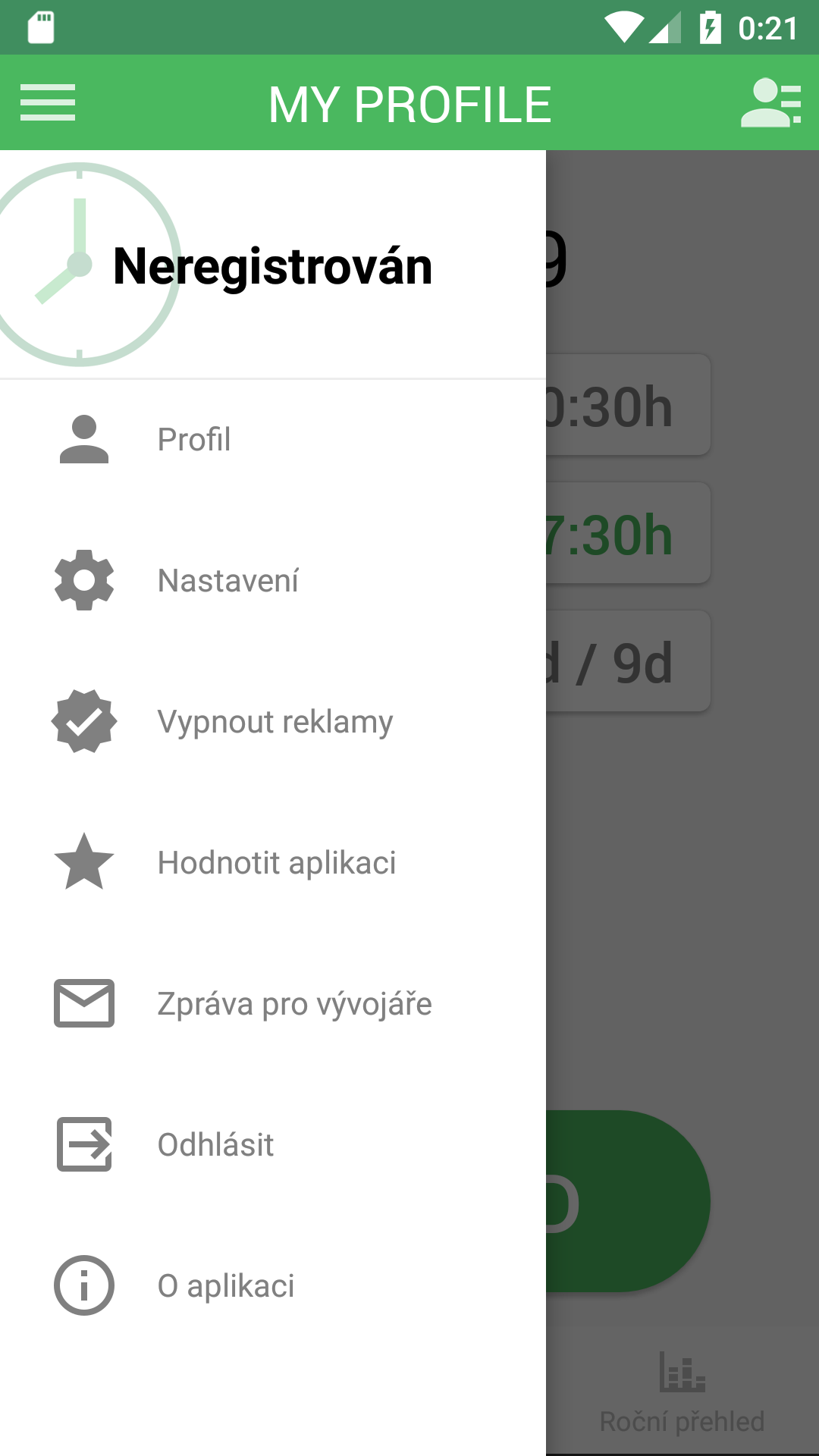
Task: Switch to the Roční přehled tab
Action: [682, 1394]
